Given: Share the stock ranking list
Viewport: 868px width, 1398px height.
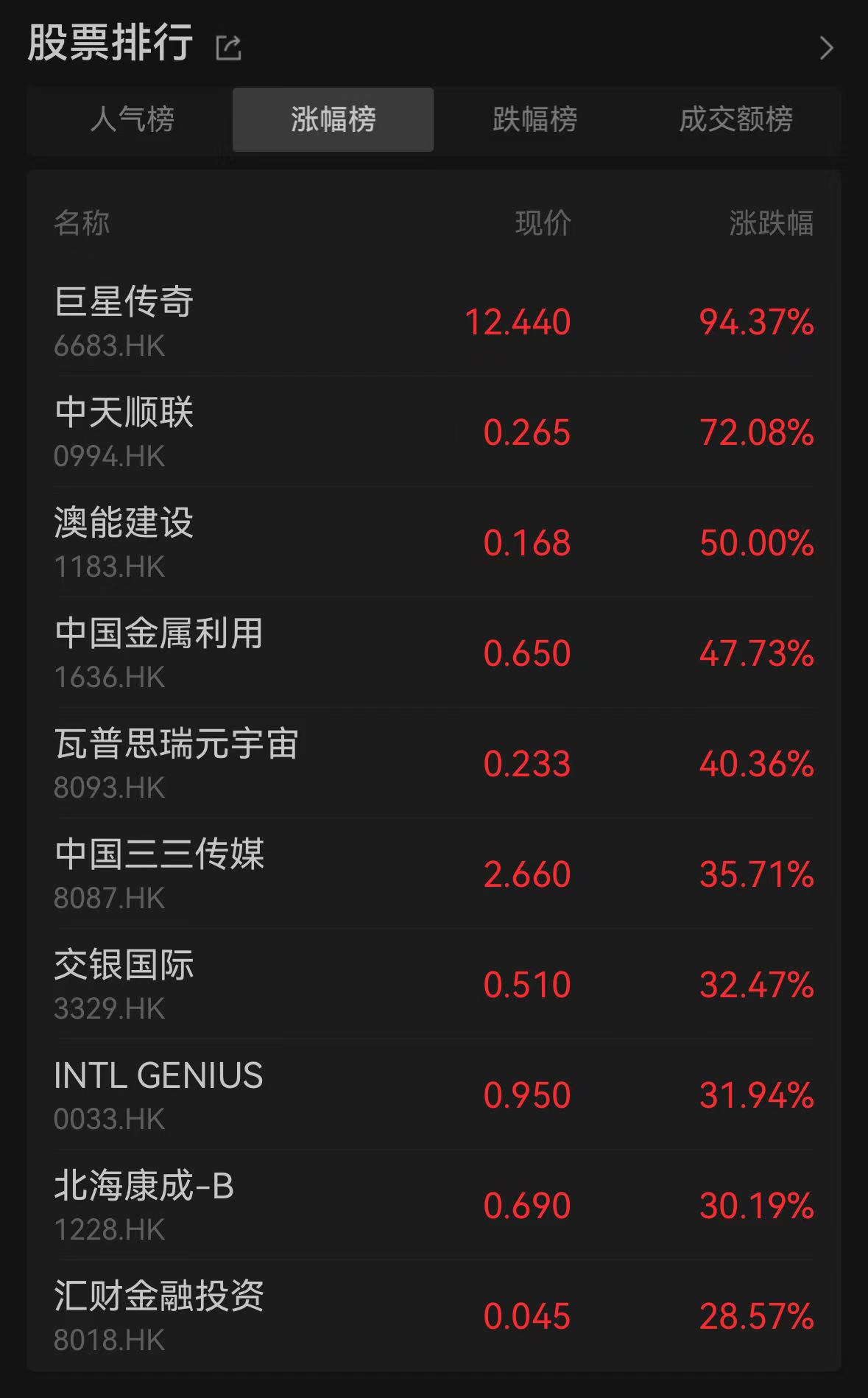Looking at the screenshot, I should coord(228,49).
